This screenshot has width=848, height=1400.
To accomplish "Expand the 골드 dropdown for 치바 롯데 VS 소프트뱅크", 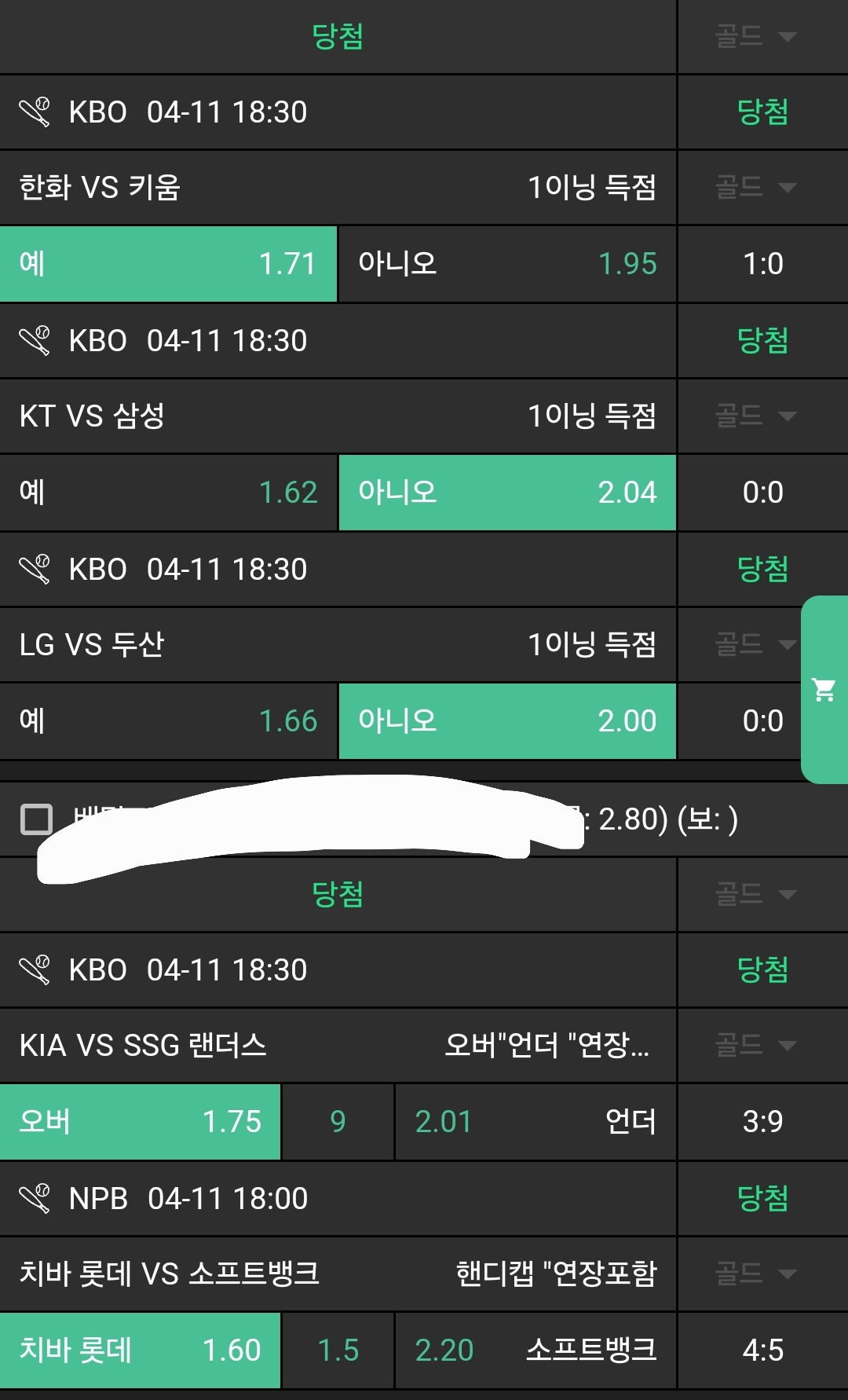I will (x=755, y=1274).
